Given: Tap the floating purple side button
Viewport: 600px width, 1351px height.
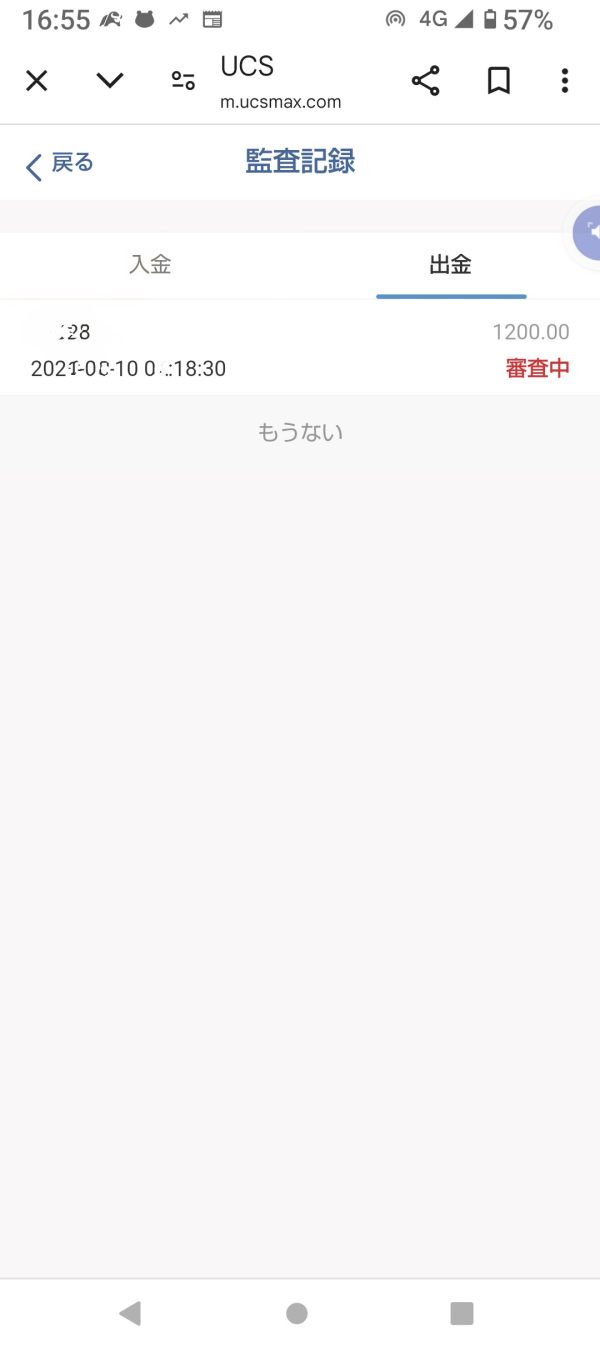Looking at the screenshot, I should click(588, 232).
